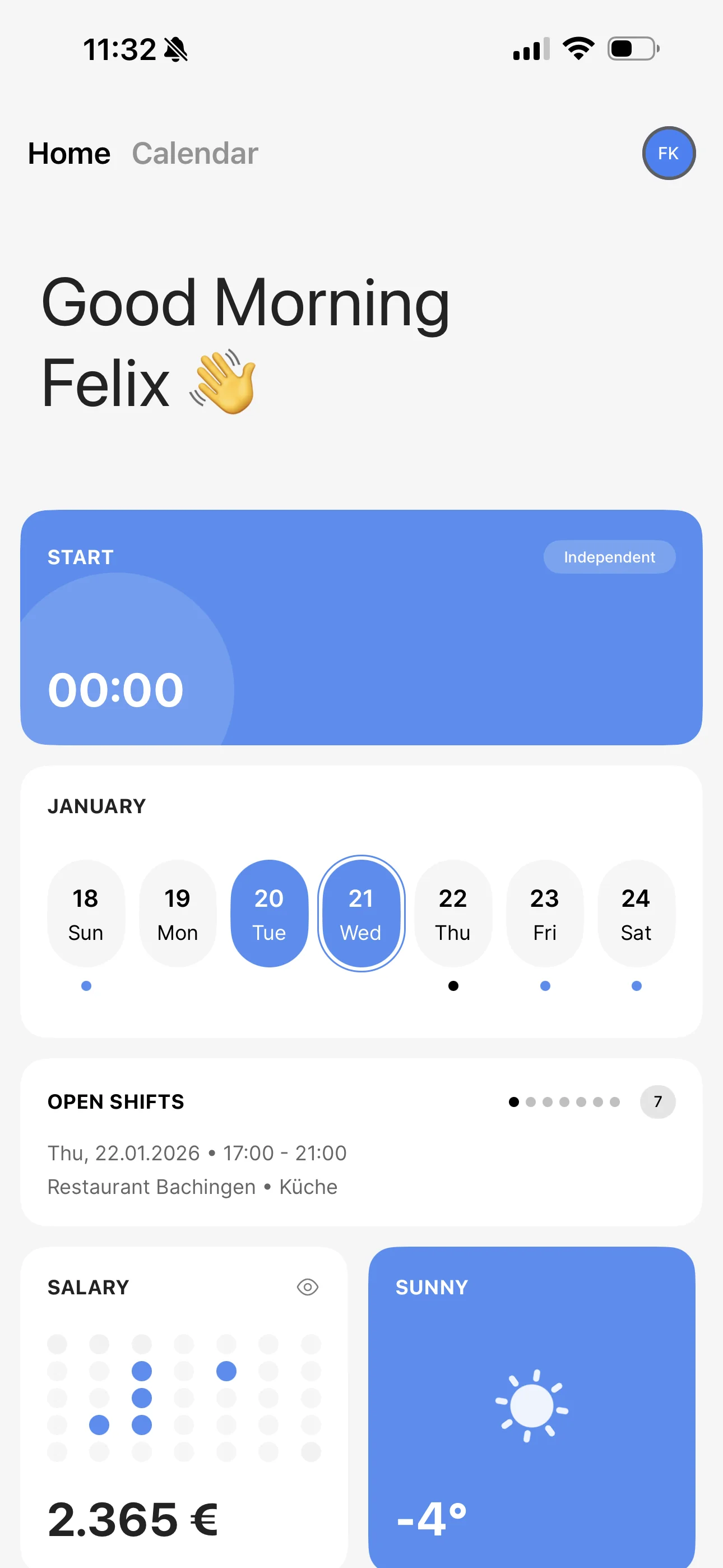Start the time tracking timer
The height and width of the screenshot is (1568, 723).
pyautogui.click(x=360, y=627)
